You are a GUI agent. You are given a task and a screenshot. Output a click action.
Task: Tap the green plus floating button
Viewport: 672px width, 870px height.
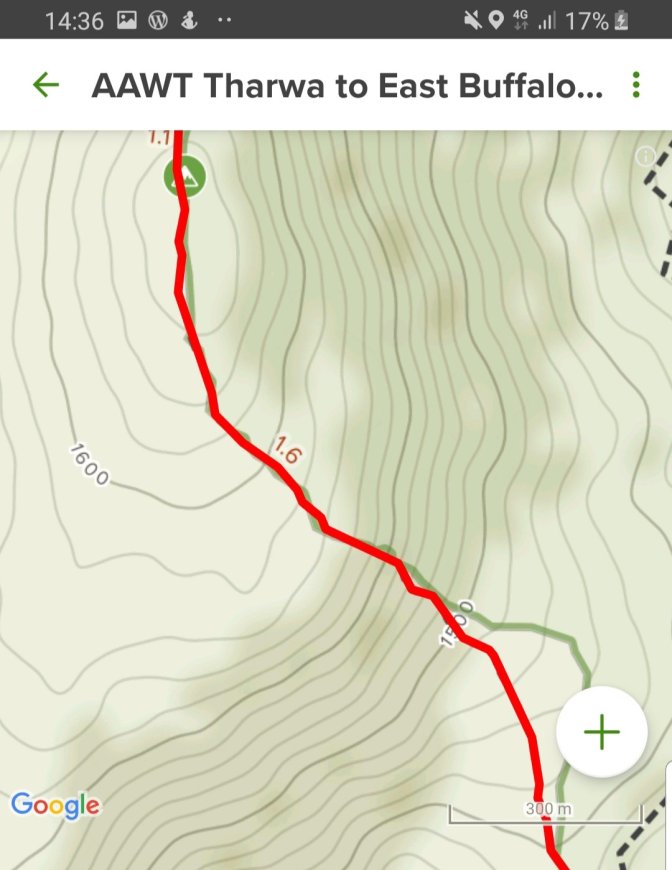tap(602, 732)
